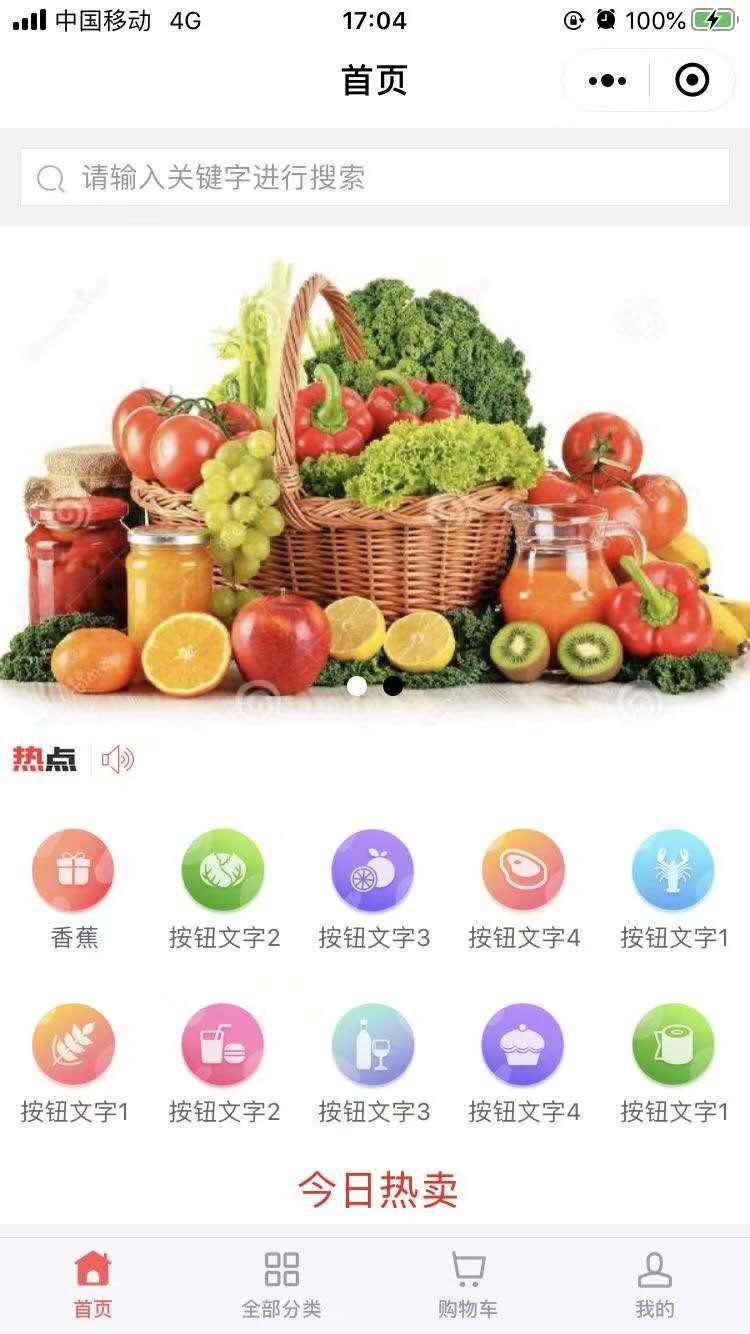Open the mini program more options menu

[608, 80]
